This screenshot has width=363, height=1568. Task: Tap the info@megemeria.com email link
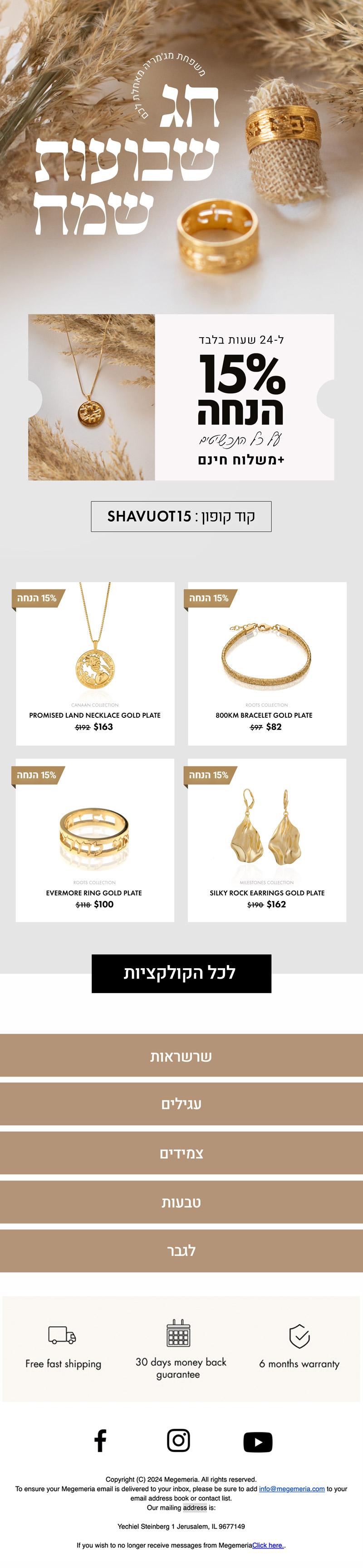pyautogui.click(x=291, y=1489)
